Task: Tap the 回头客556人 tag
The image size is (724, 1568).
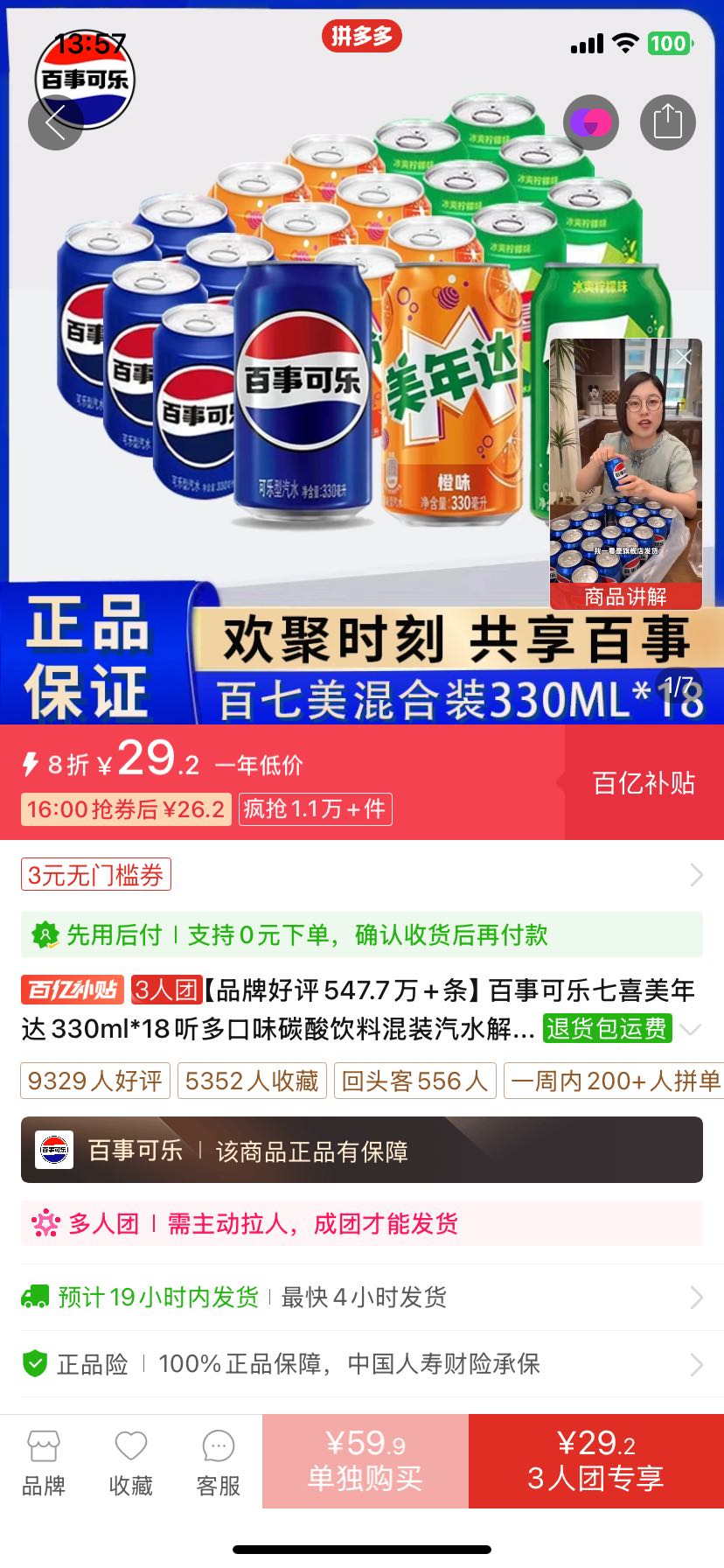Action: [x=414, y=1081]
